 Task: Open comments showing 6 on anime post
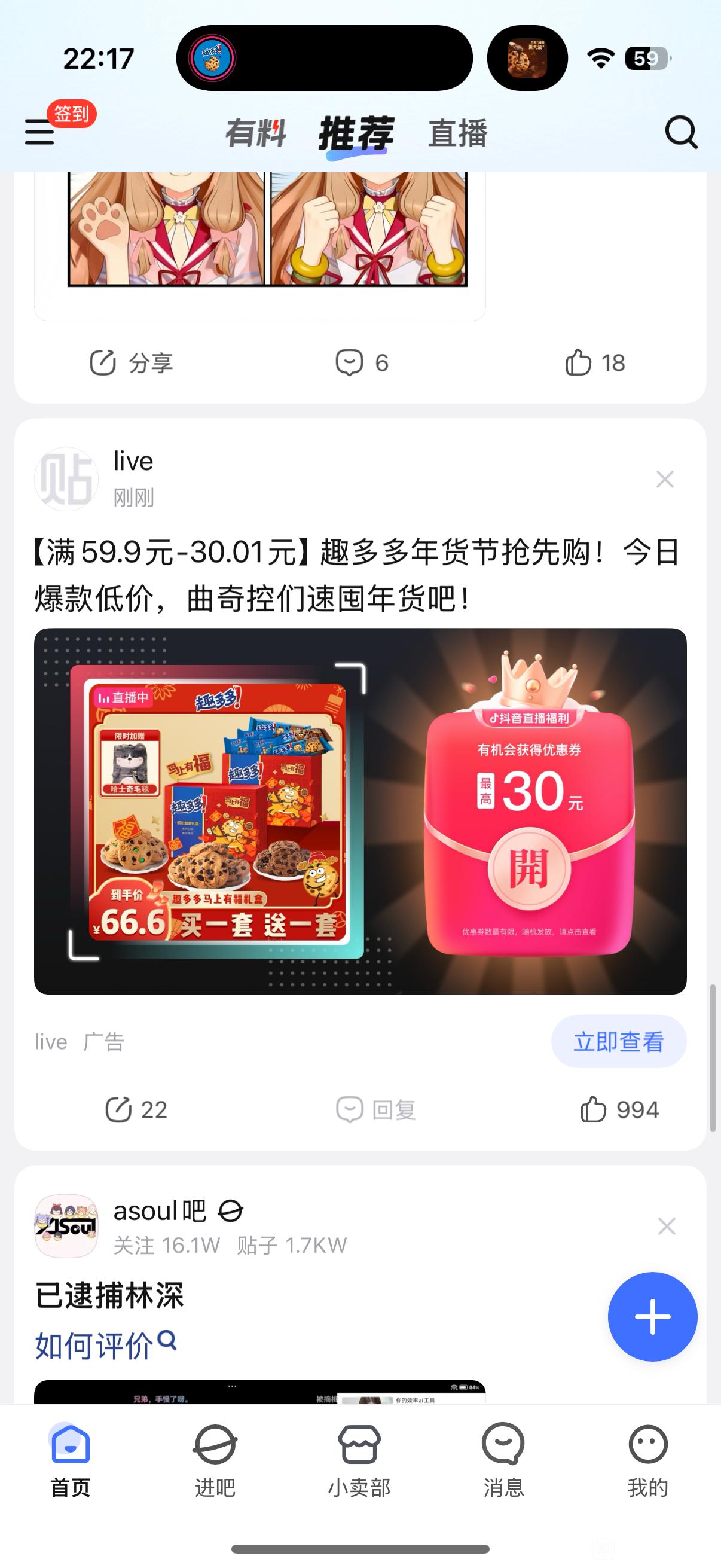pyautogui.click(x=362, y=363)
